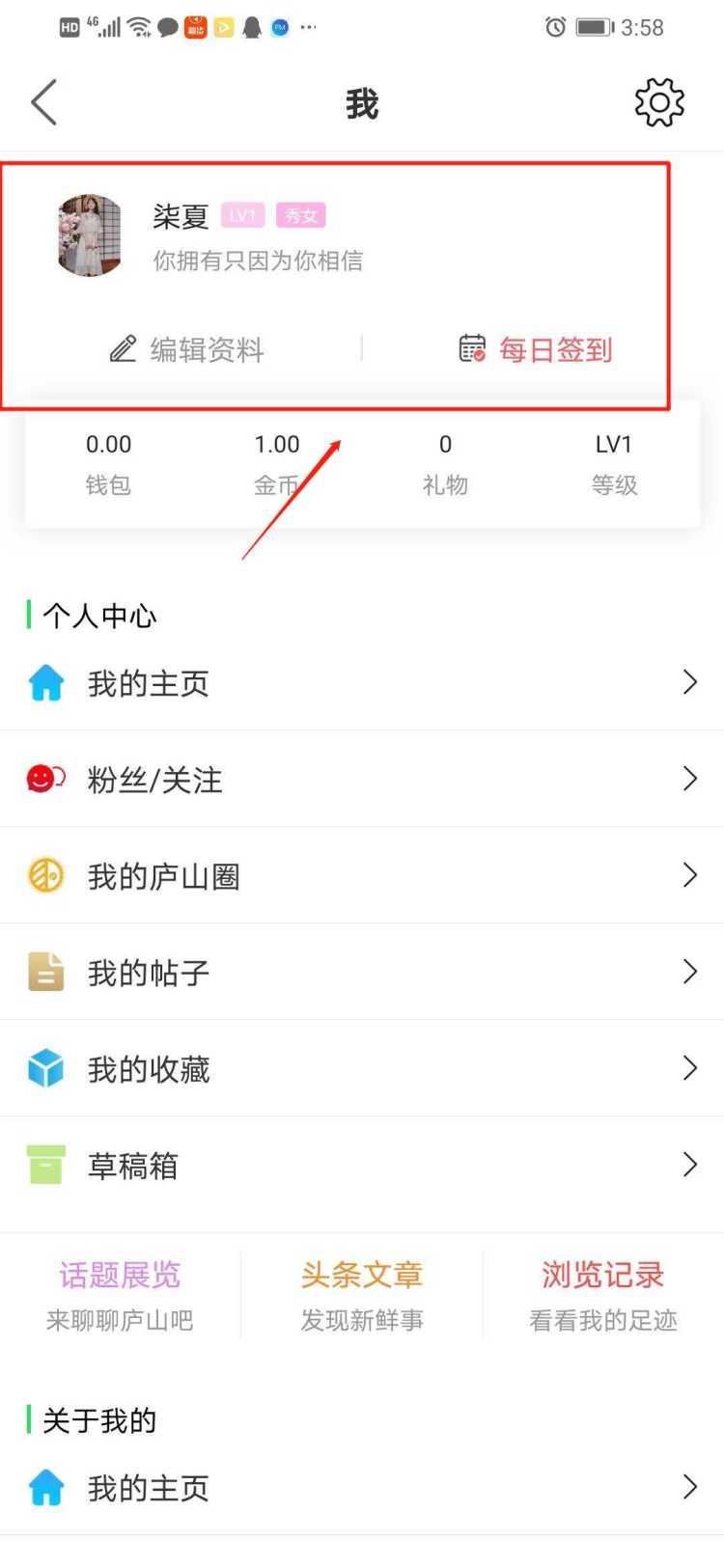Open 头条文章 headline articles
The width and height of the screenshot is (724, 1568).
coord(362,1295)
